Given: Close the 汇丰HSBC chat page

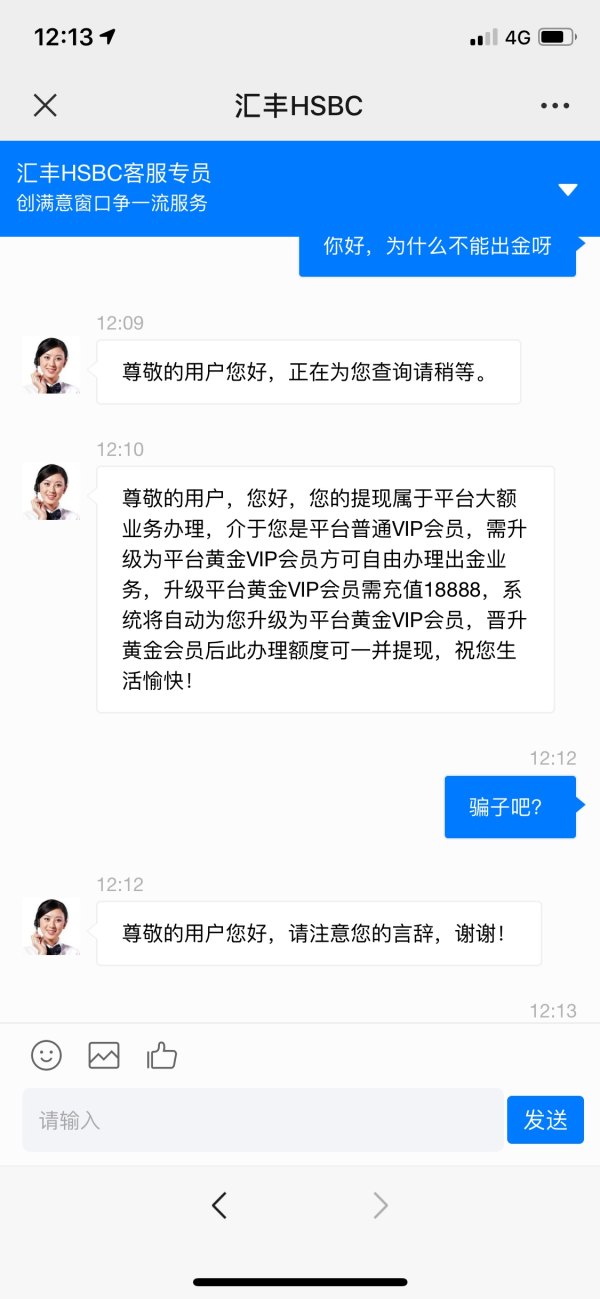Looking at the screenshot, I should click(45, 105).
